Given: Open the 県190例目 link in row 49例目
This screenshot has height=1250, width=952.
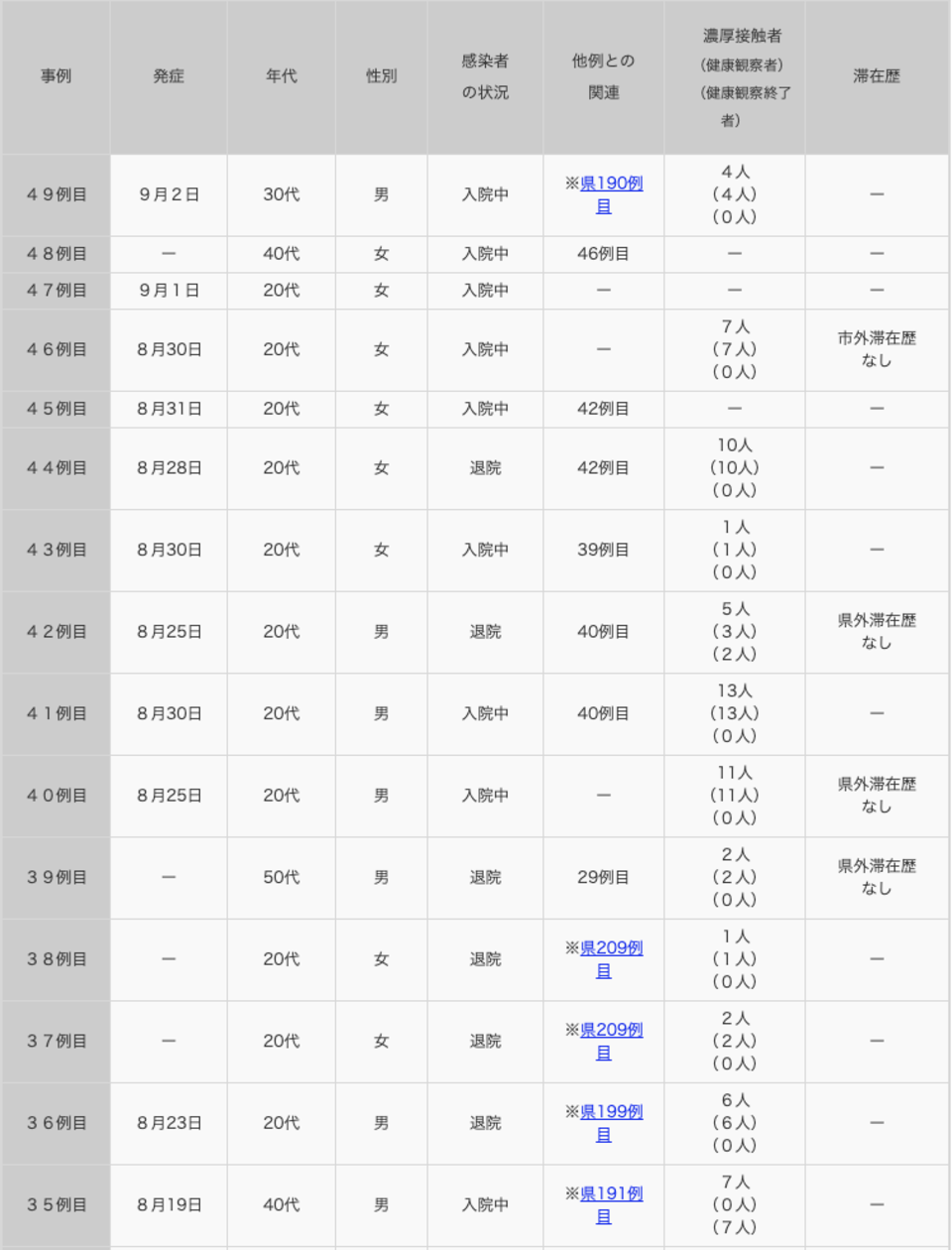Looking at the screenshot, I should (x=611, y=184).
